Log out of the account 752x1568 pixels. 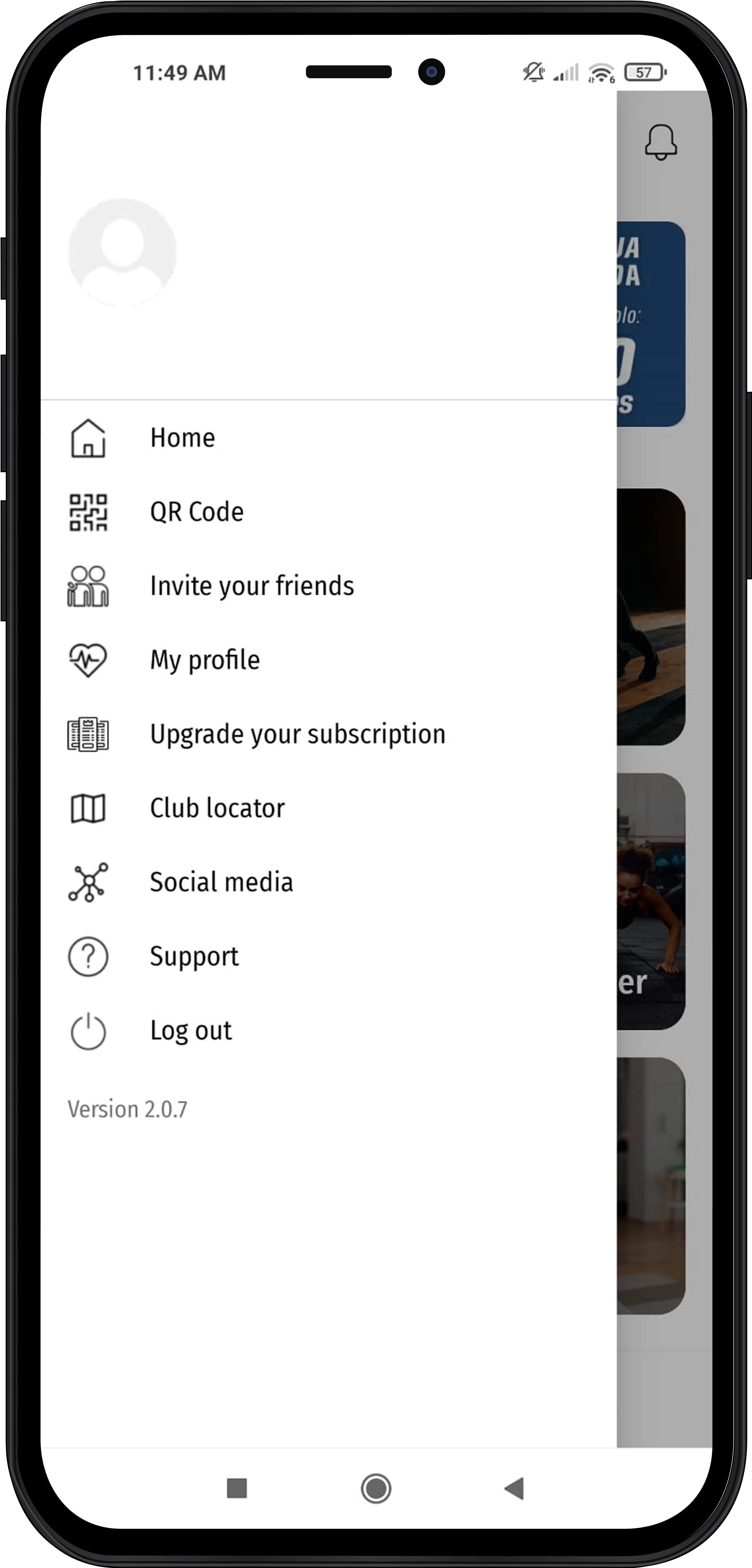pos(190,1030)
